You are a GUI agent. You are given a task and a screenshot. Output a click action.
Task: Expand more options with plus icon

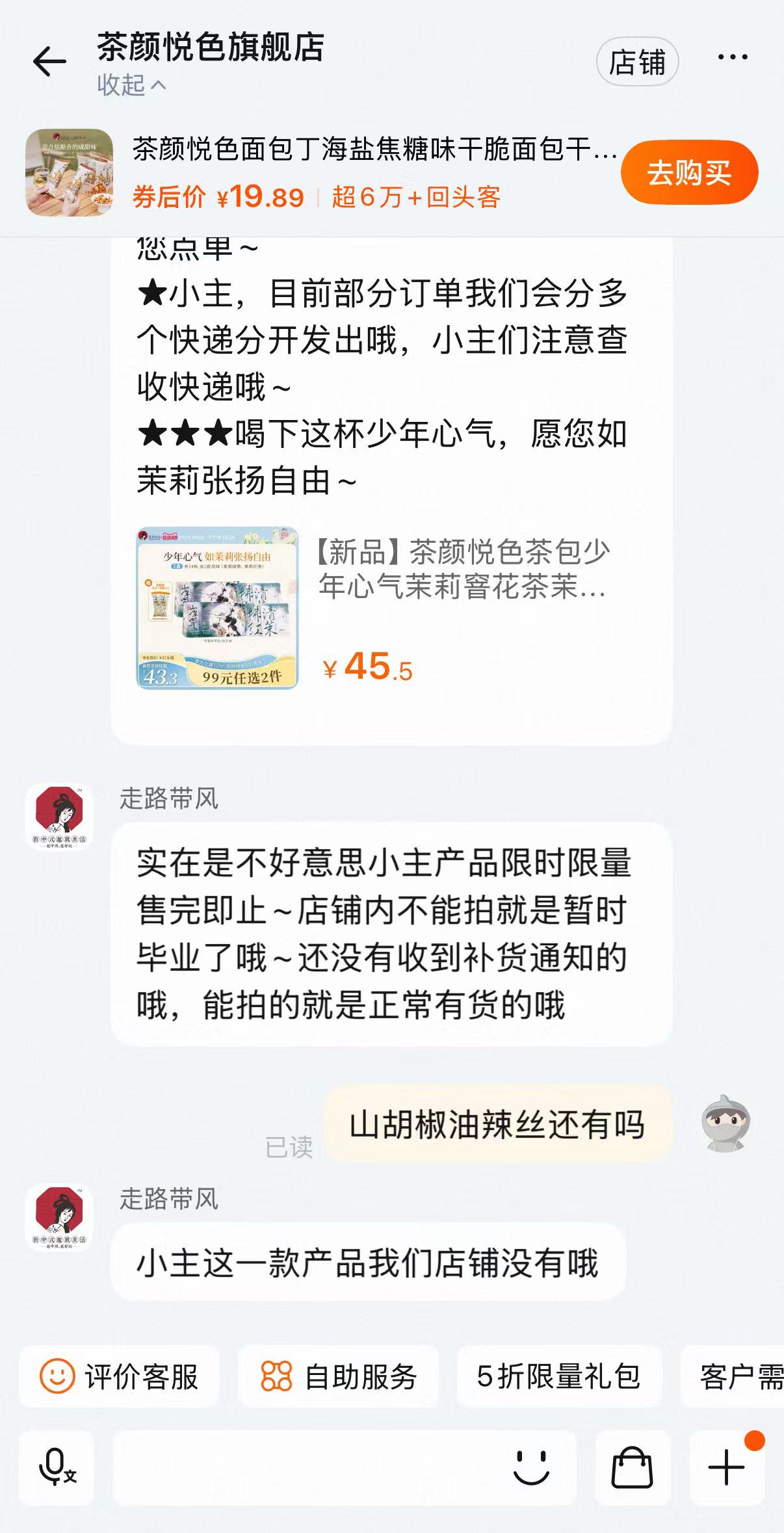point(726,1468)
